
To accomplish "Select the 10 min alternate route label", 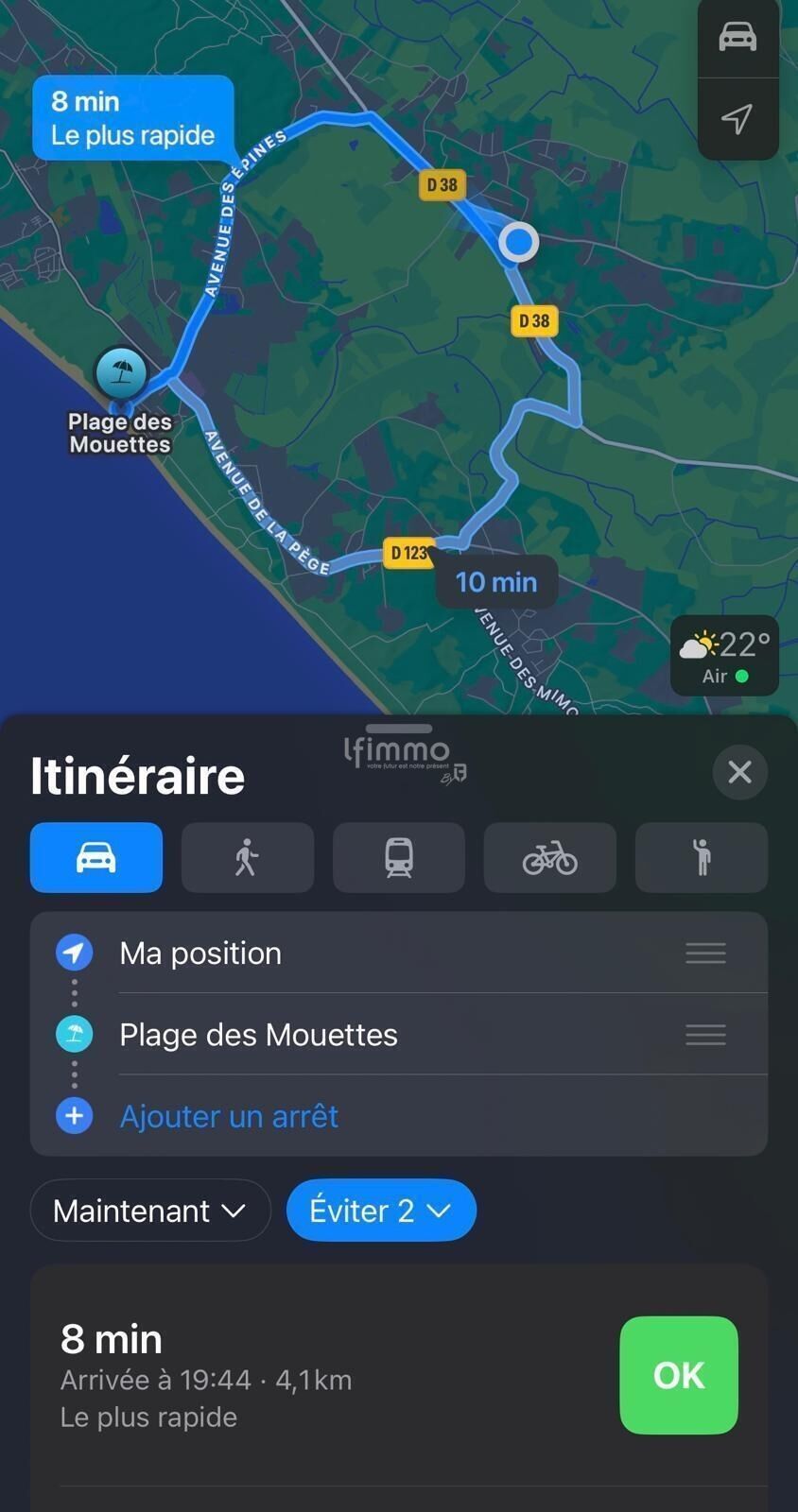I will (x=496, y=582).
